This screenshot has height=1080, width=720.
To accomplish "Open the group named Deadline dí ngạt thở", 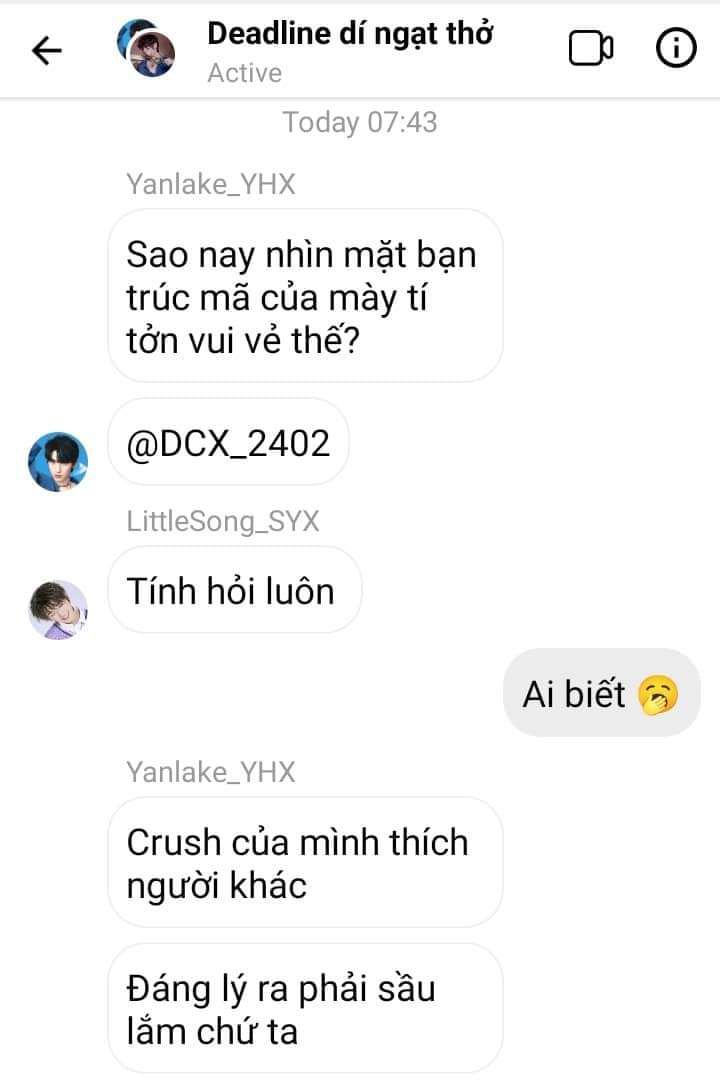I will (x=349, y=34).
